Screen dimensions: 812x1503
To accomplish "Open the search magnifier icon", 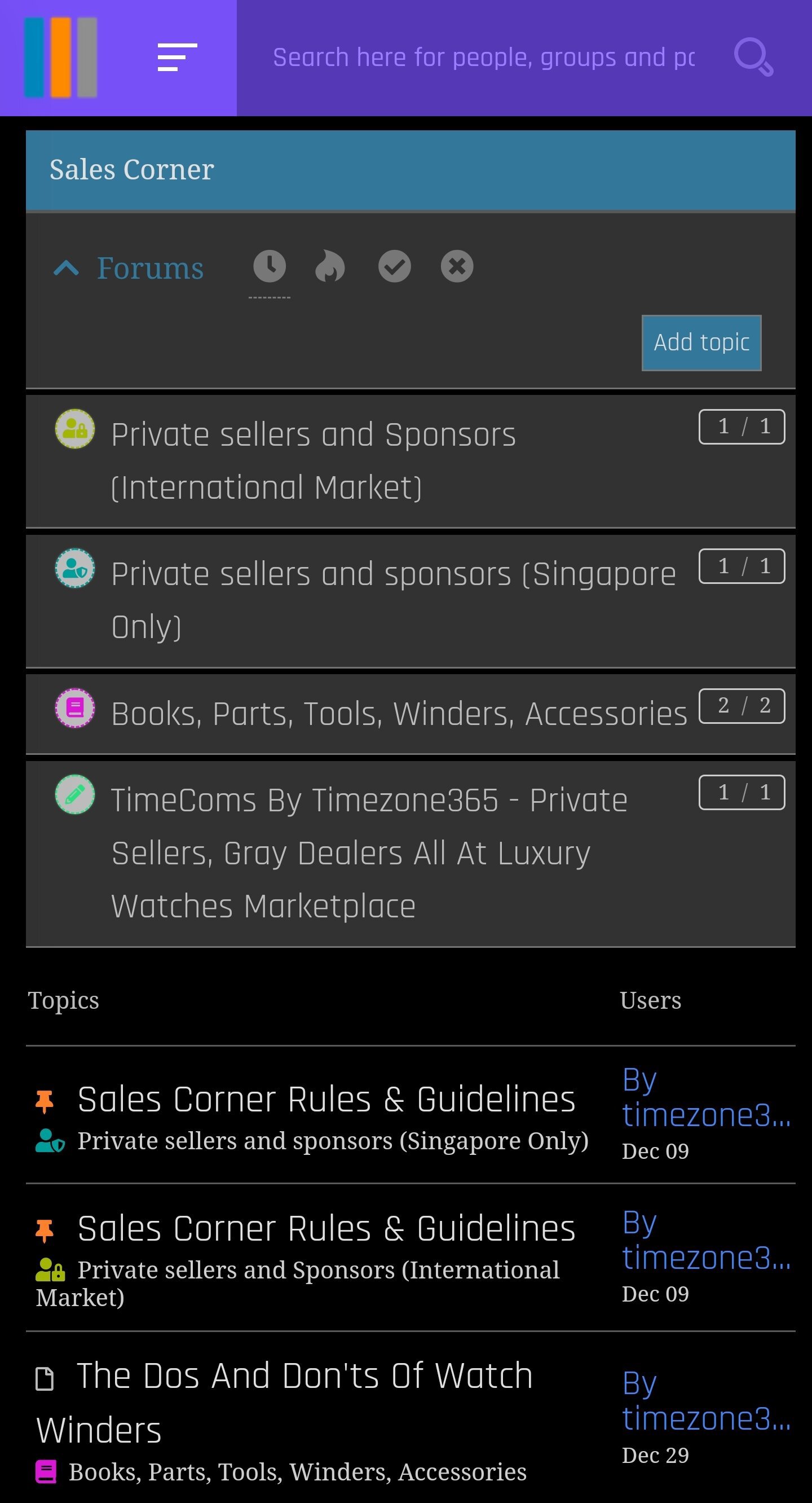I will (754, 56).
